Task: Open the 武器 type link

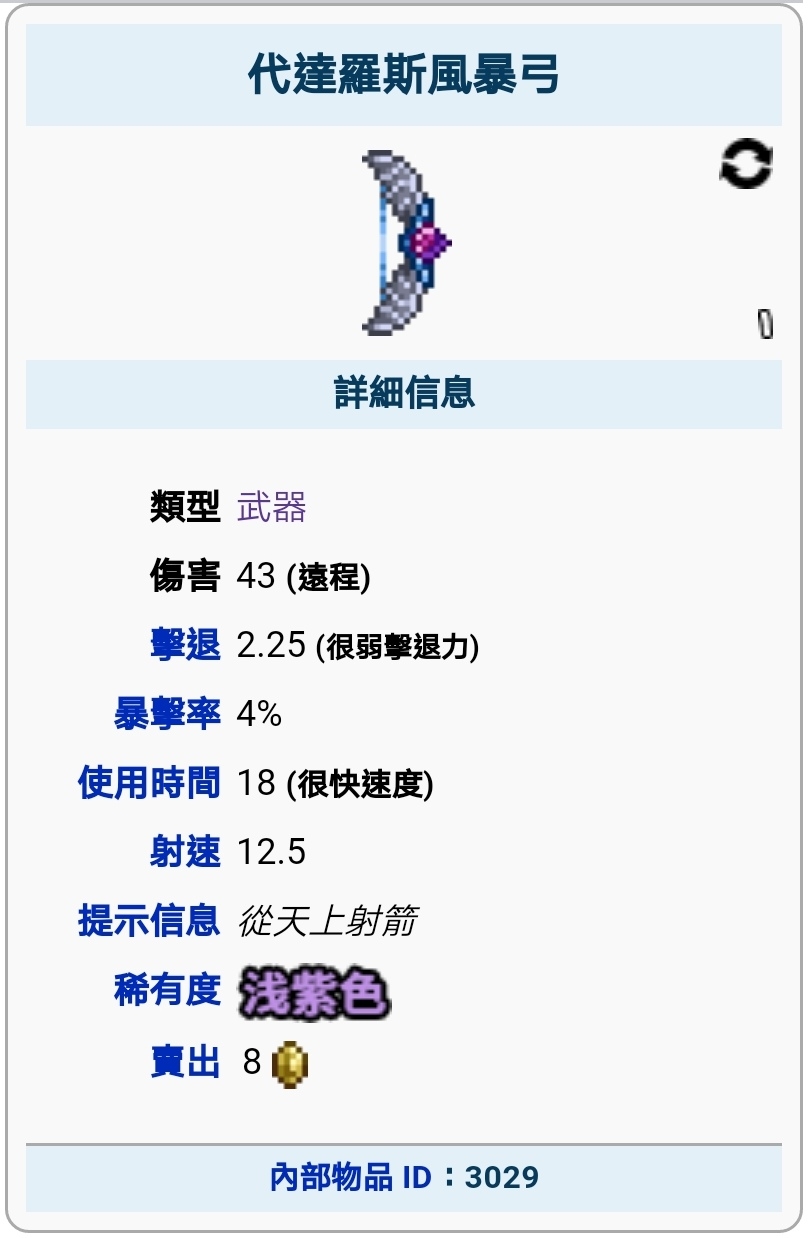Action: [x=271, y=508]
